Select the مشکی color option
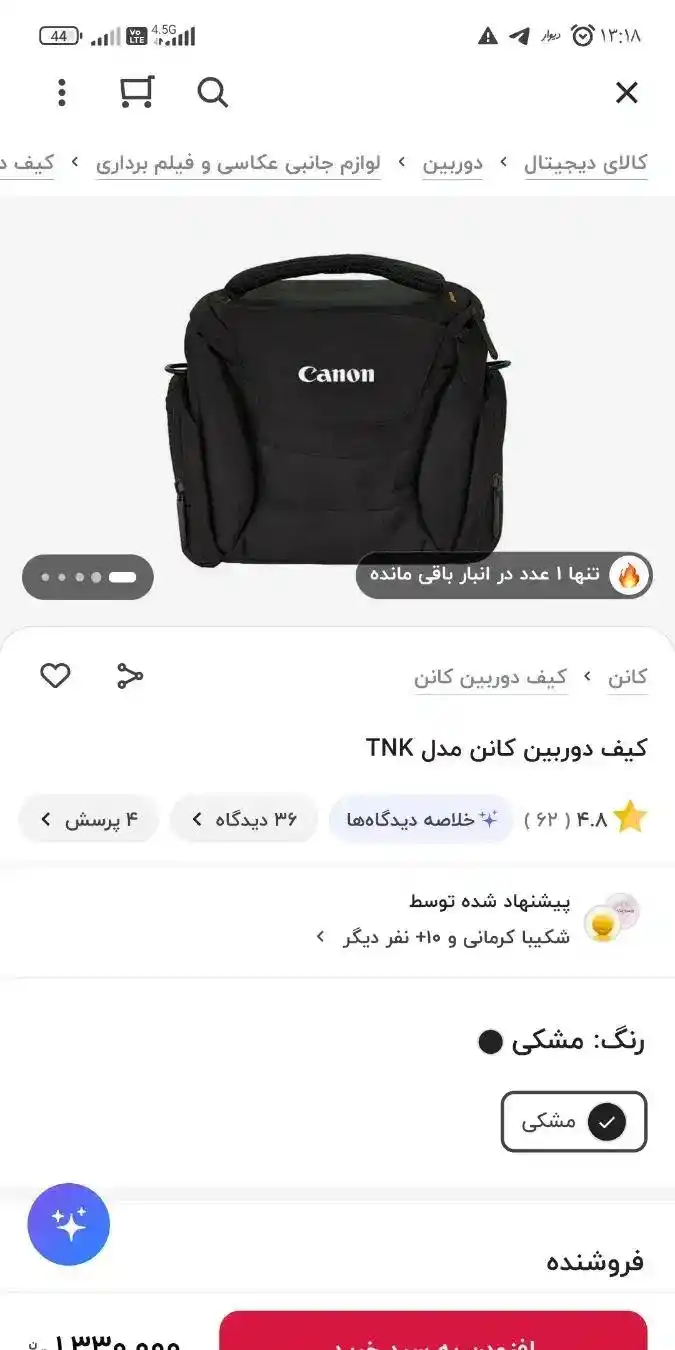The height and width of the screenshot is (1350, 675). coord(574,1121)
